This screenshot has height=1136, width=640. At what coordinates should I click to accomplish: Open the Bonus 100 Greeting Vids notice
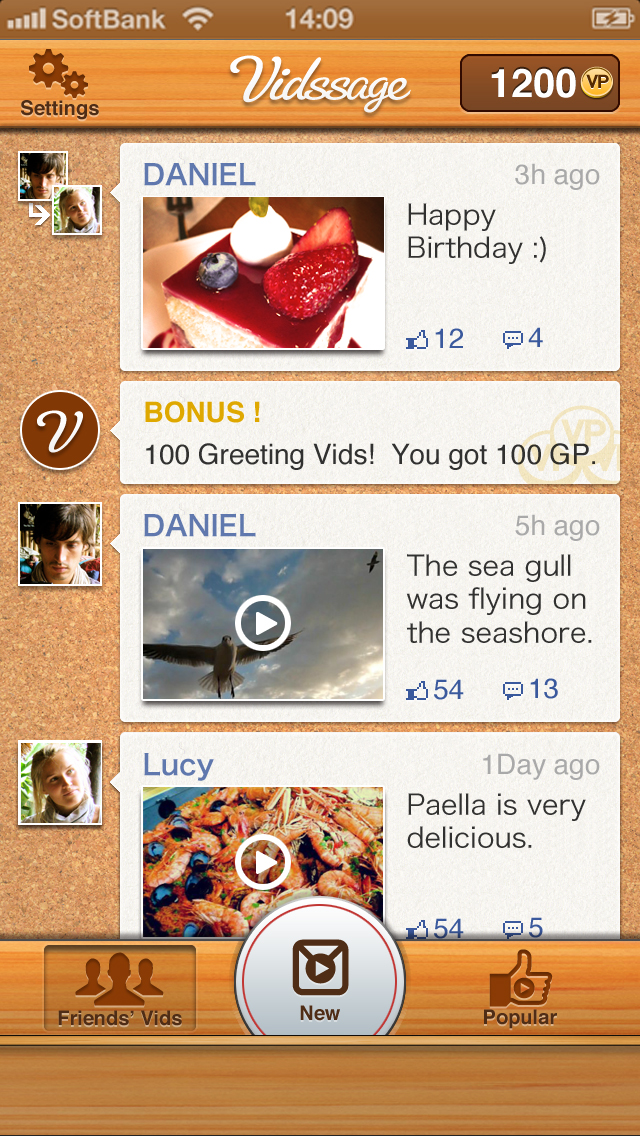(x=369, y=433)
